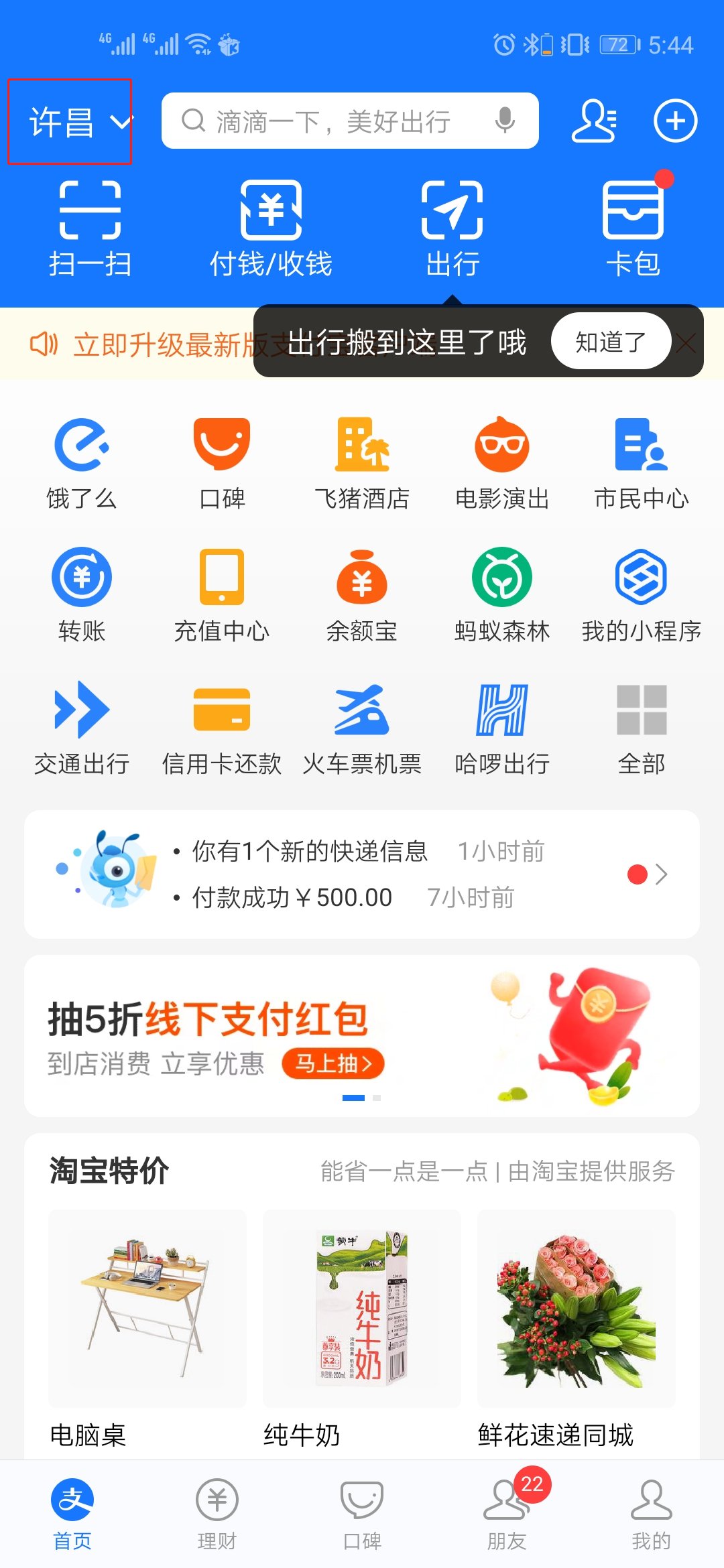Go to the 朋友 tab

point(507,1514)
